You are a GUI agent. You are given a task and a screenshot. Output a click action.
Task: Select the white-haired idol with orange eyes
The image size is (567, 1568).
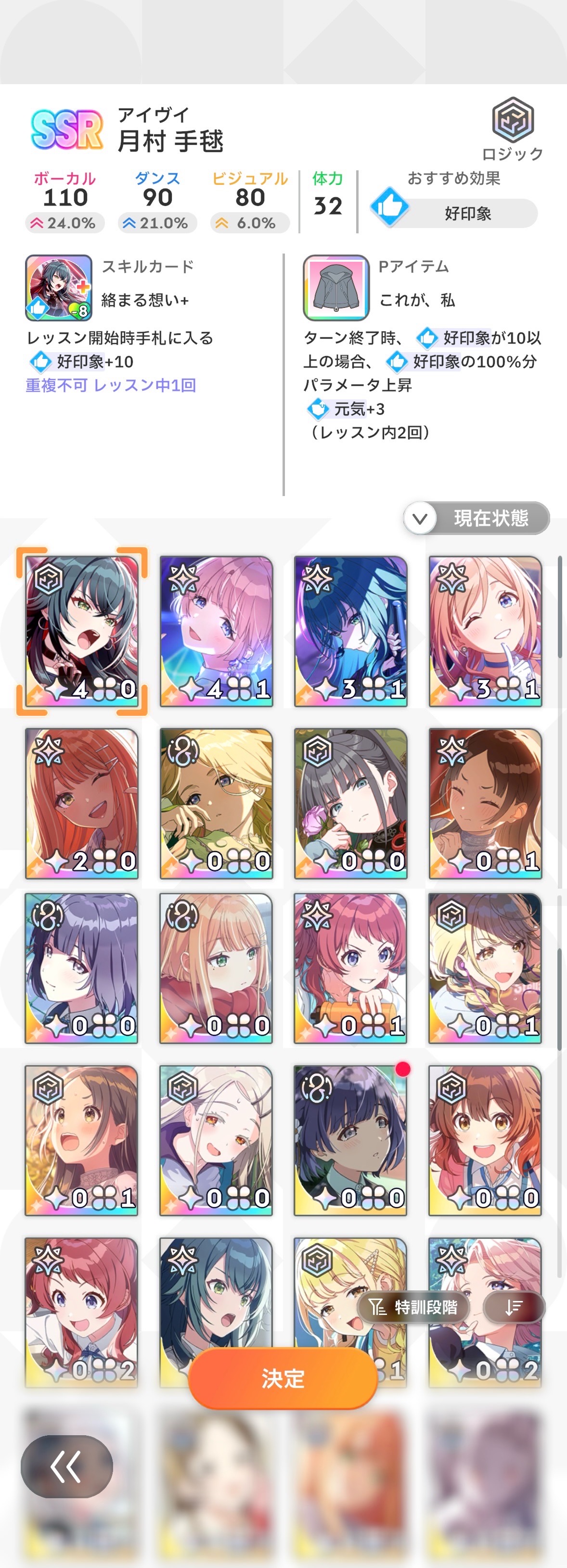(216, 1140)
